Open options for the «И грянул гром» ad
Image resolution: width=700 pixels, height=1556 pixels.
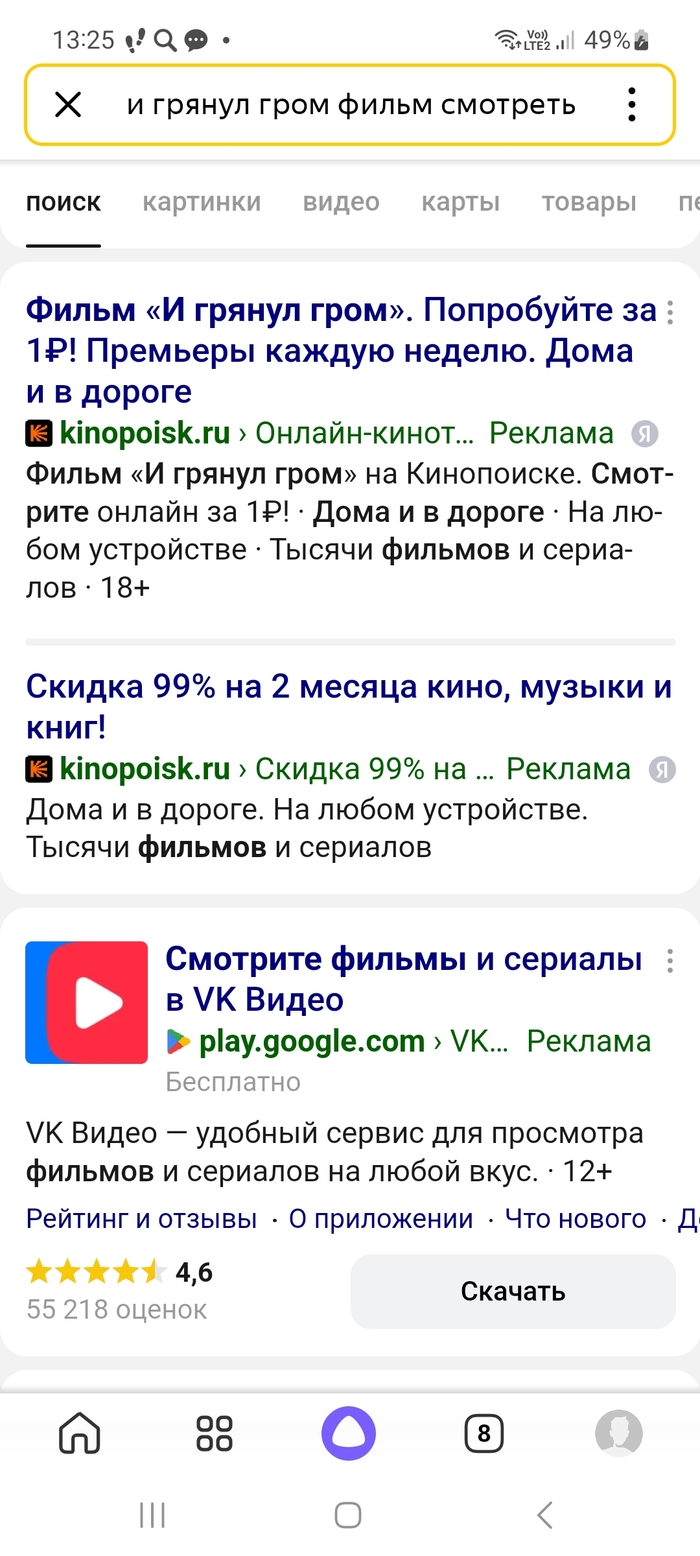(669, 312)
